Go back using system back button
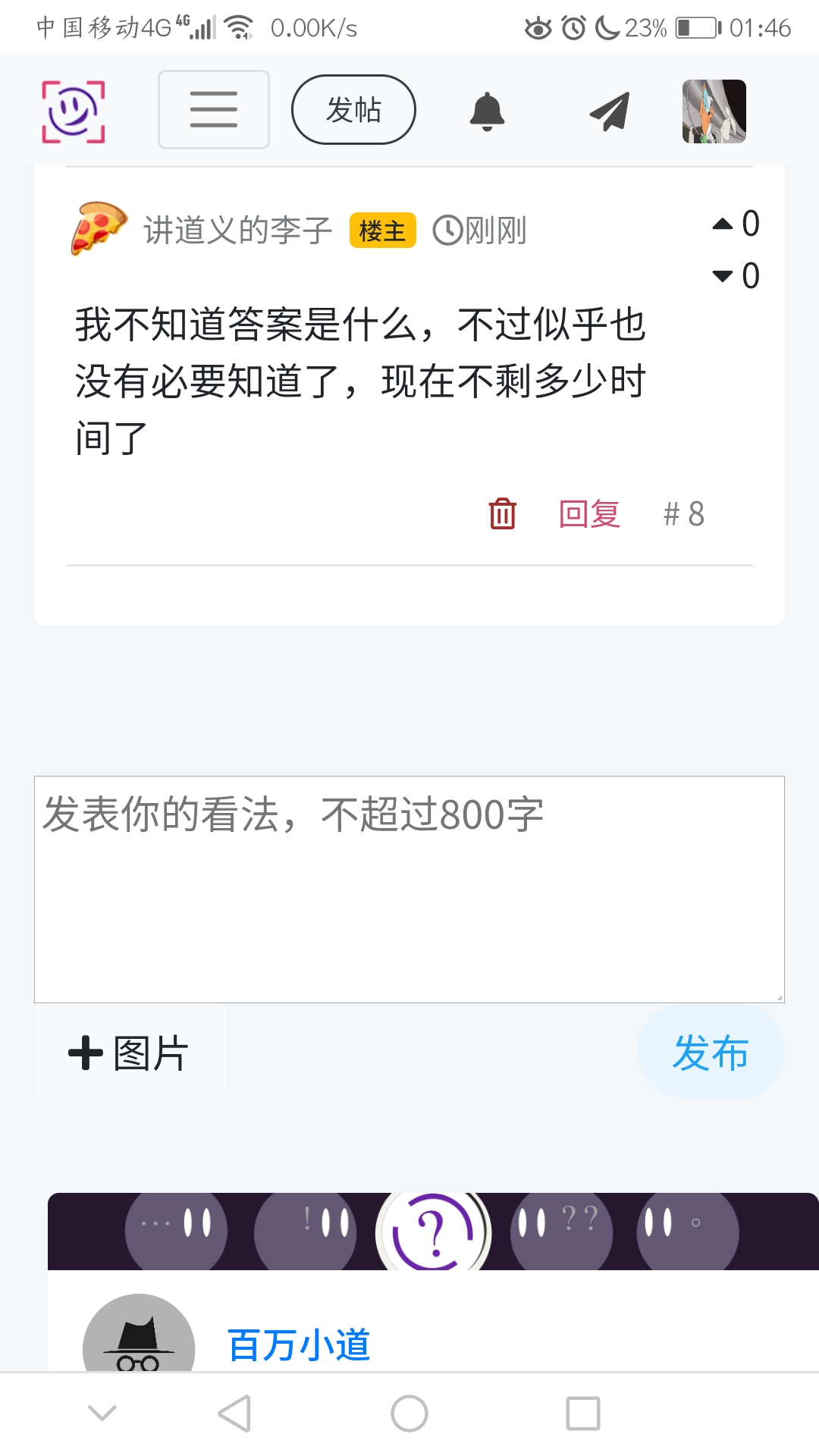 (x=234, y=1414)
